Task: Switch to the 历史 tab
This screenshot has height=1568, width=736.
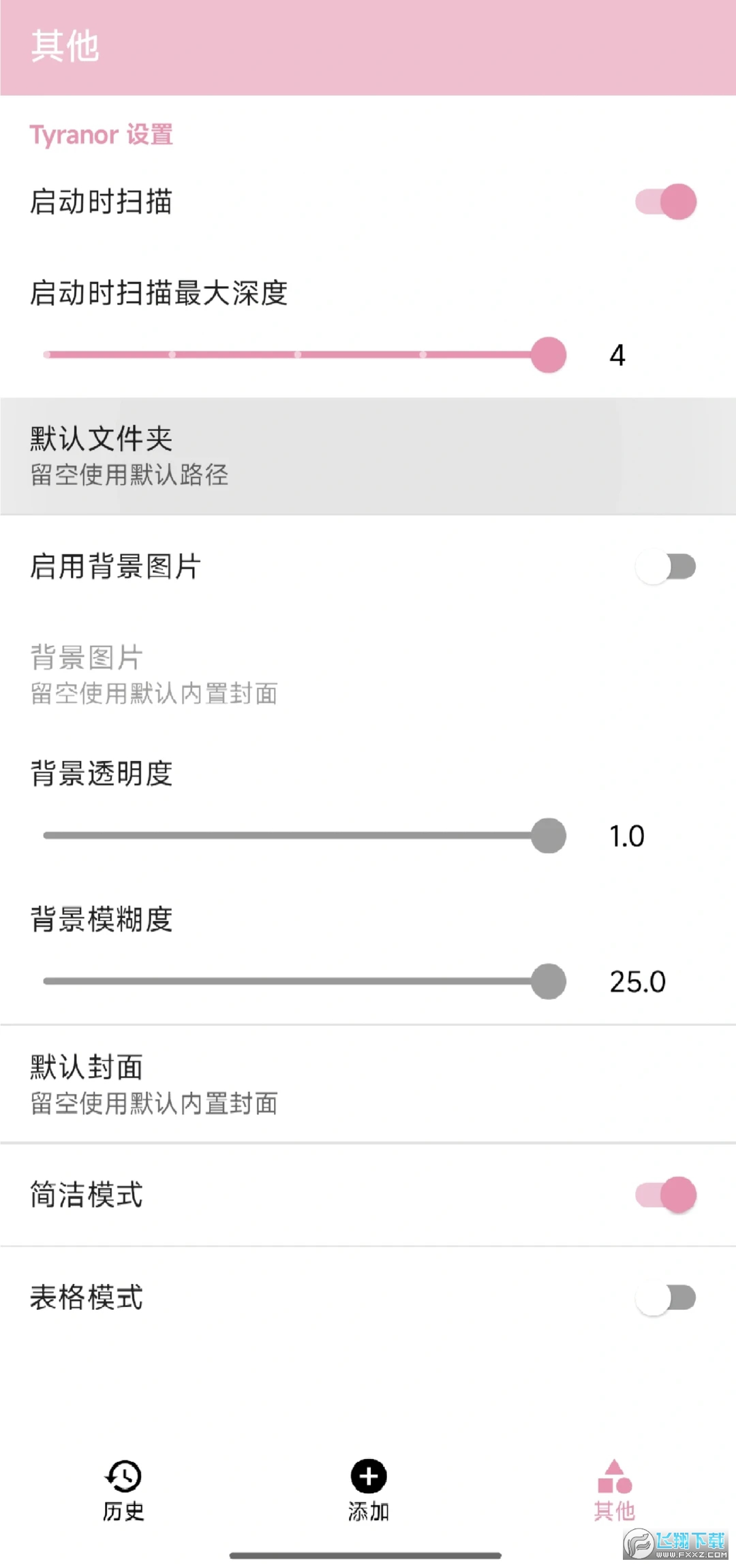Action: 123,1490
